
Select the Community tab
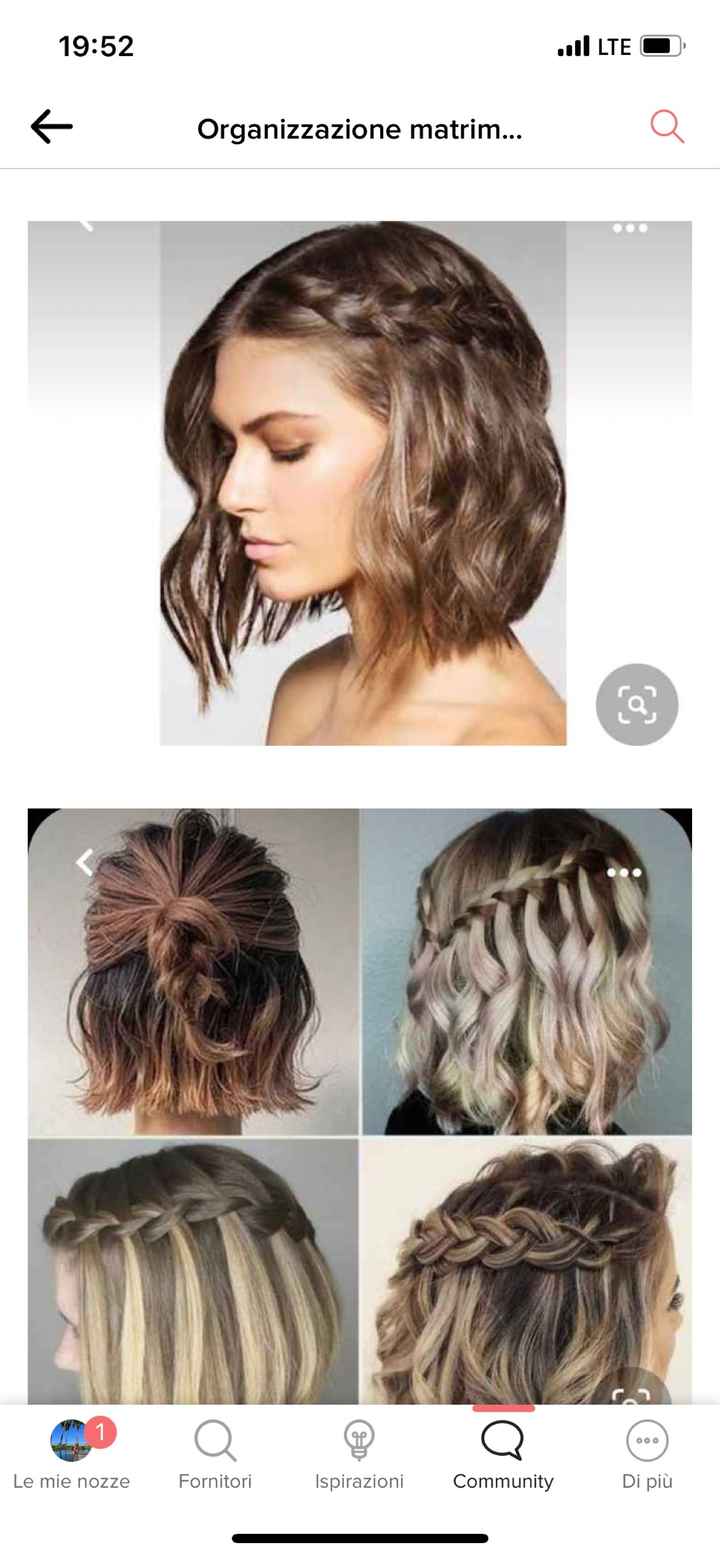point(503,1455)
